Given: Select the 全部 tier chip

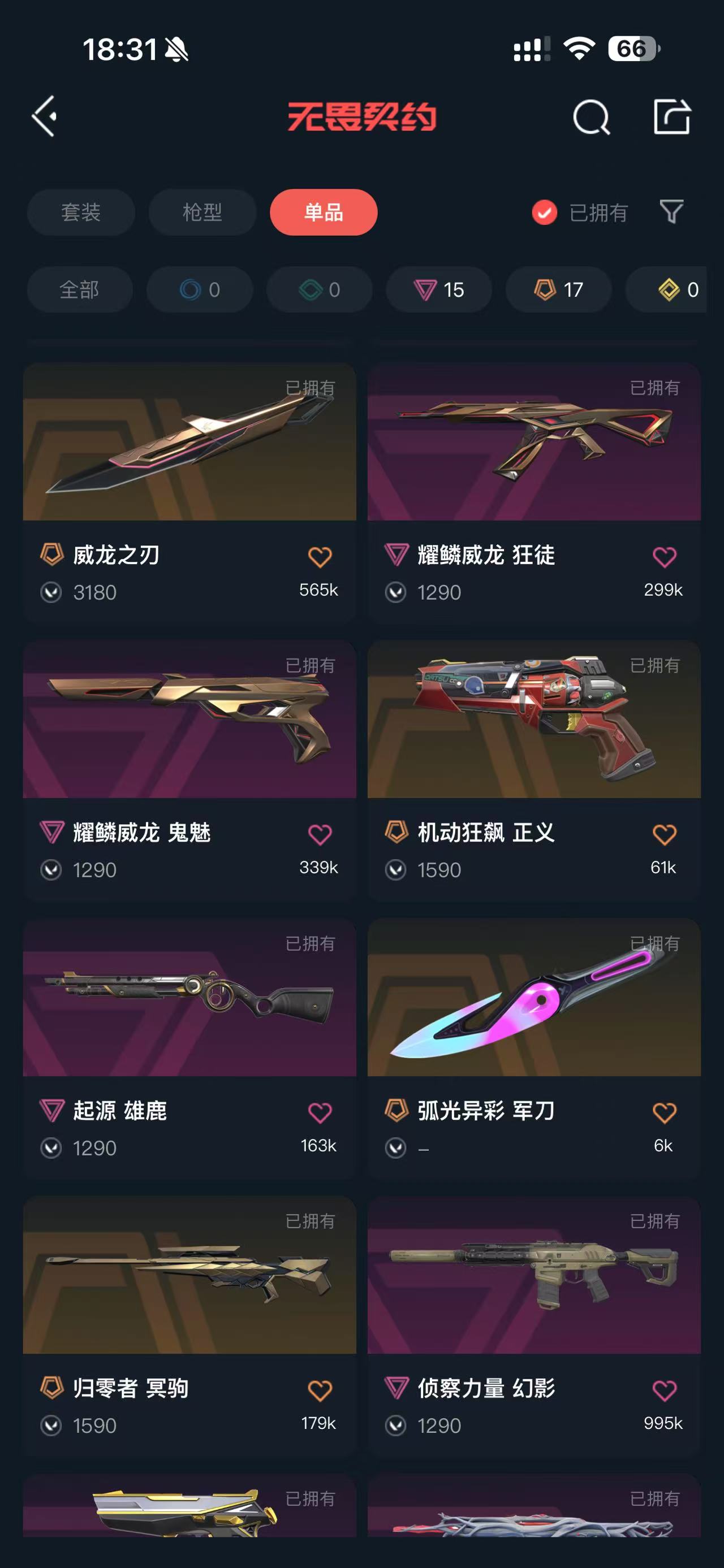Looking at the screenshot, I should [x=79, y=290].
